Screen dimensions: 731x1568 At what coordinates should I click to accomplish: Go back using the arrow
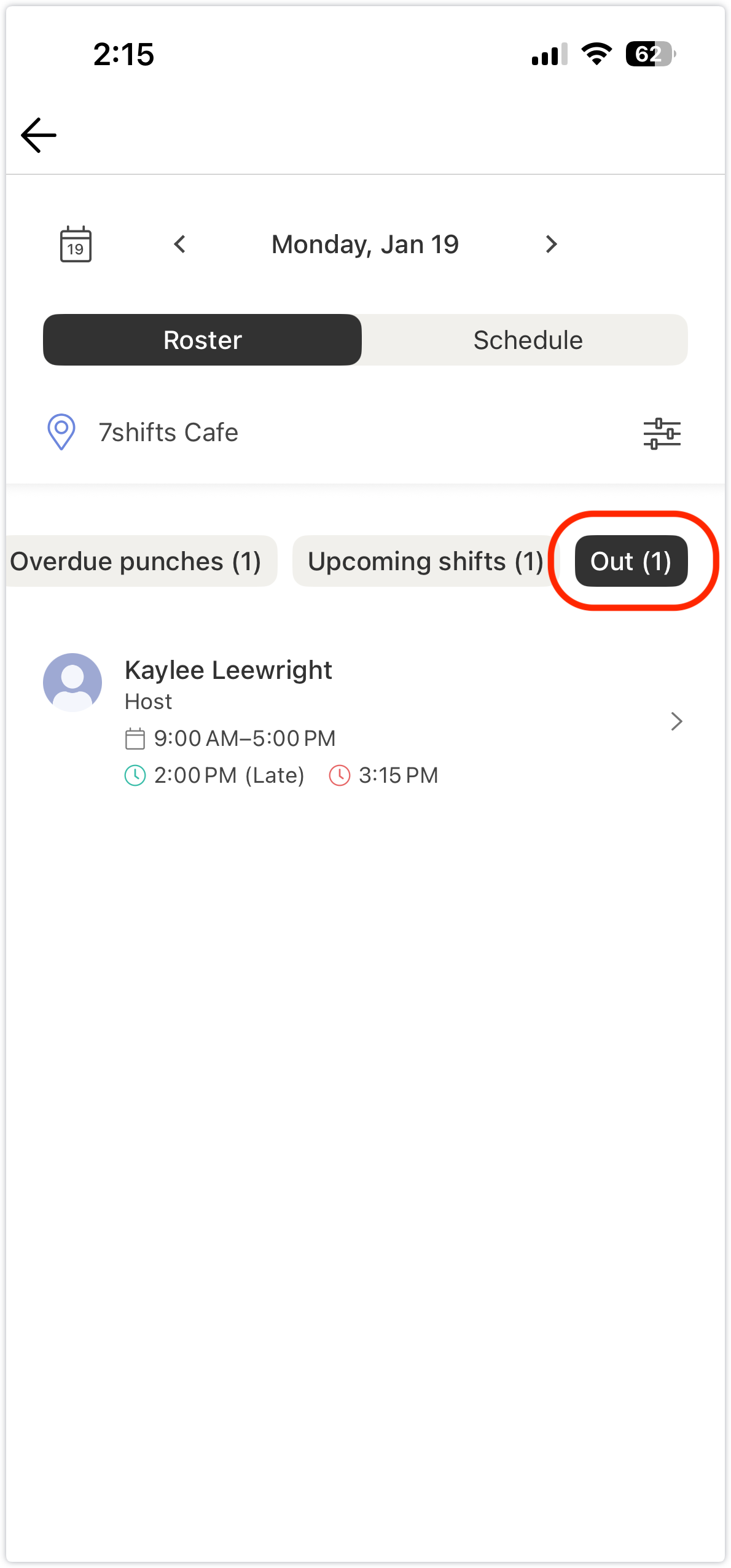pyautogui.click(x=39, y=135)
